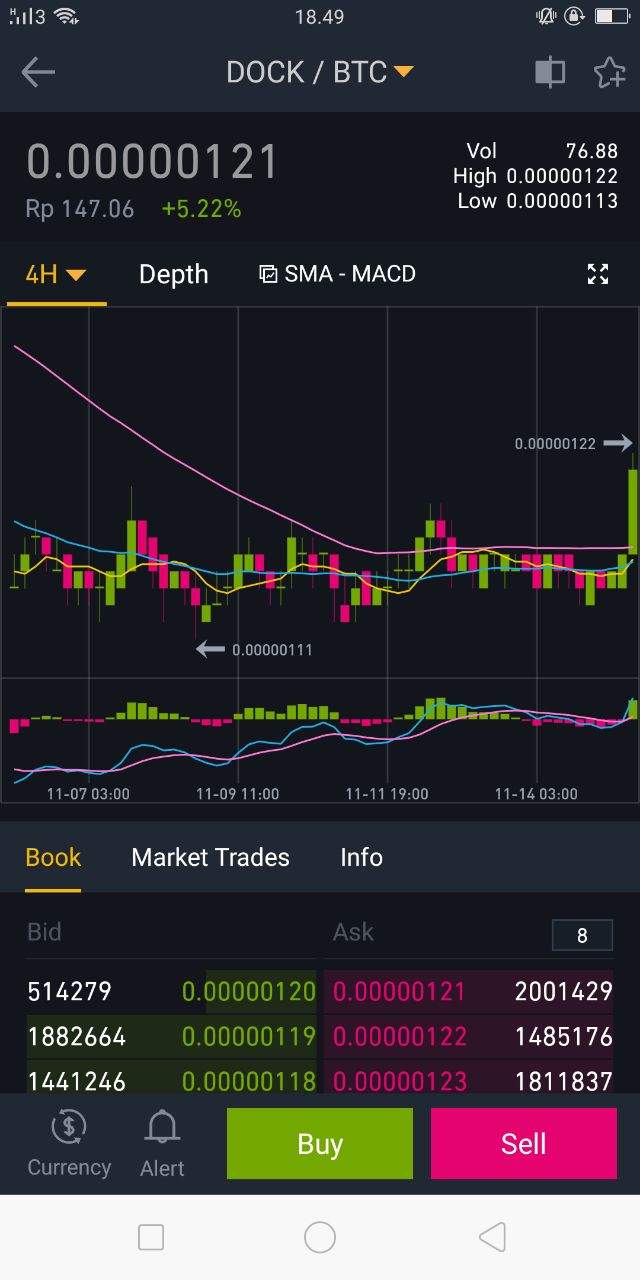This screenshot has height=1280, width=640.
Task: Tap the pink Sell button
Action: pos(523,1143)
